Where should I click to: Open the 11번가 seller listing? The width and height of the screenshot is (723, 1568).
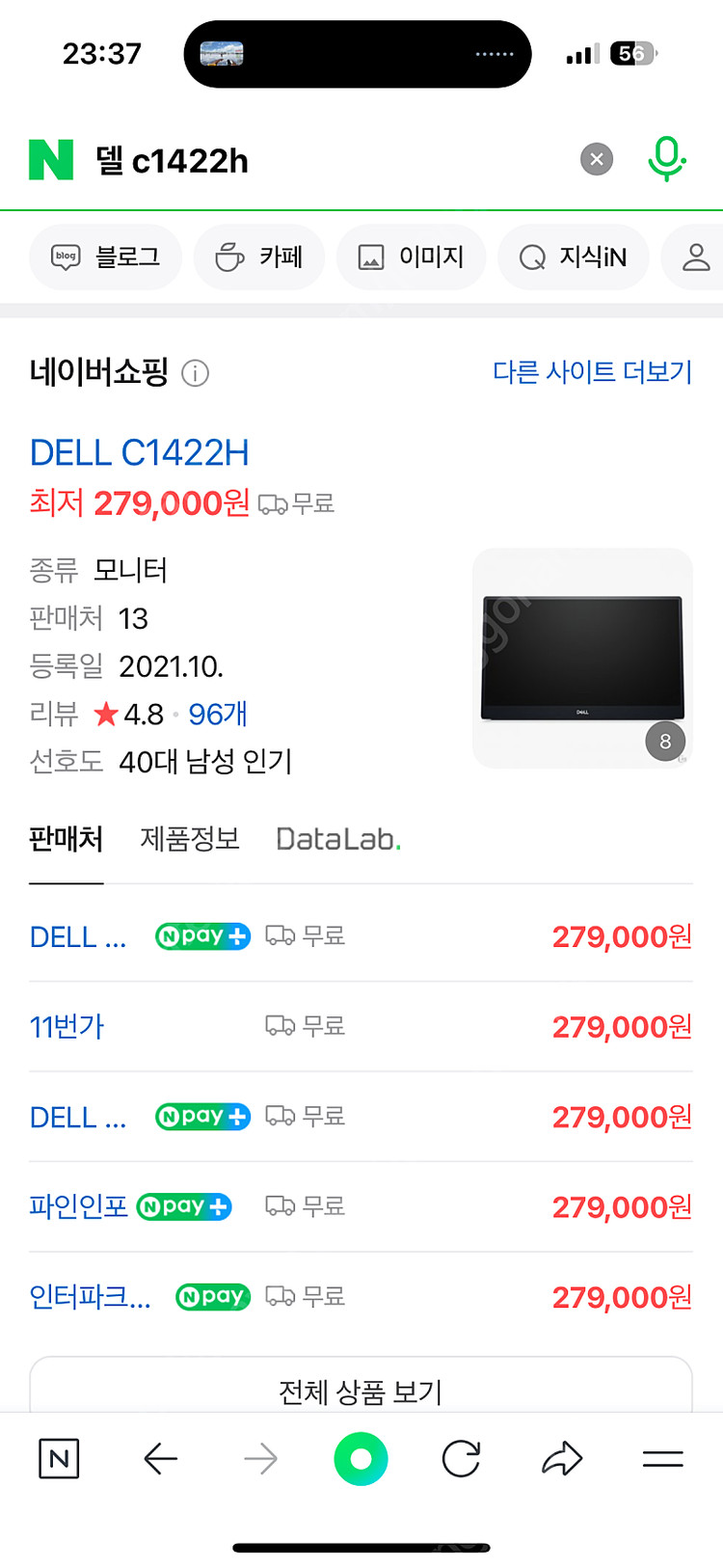click(x=67, y=1026)
